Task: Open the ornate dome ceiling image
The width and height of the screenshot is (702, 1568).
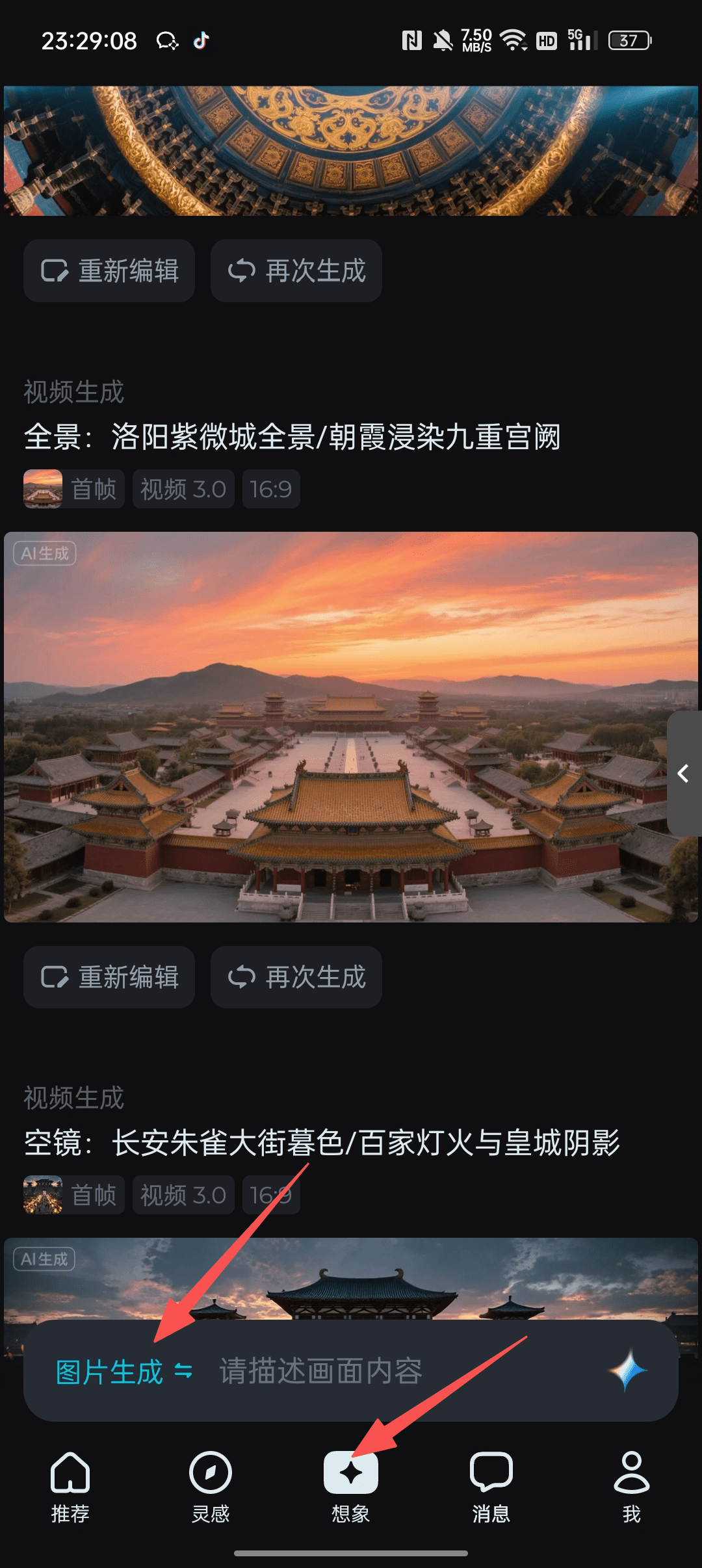Action: [x=351, y=151]
